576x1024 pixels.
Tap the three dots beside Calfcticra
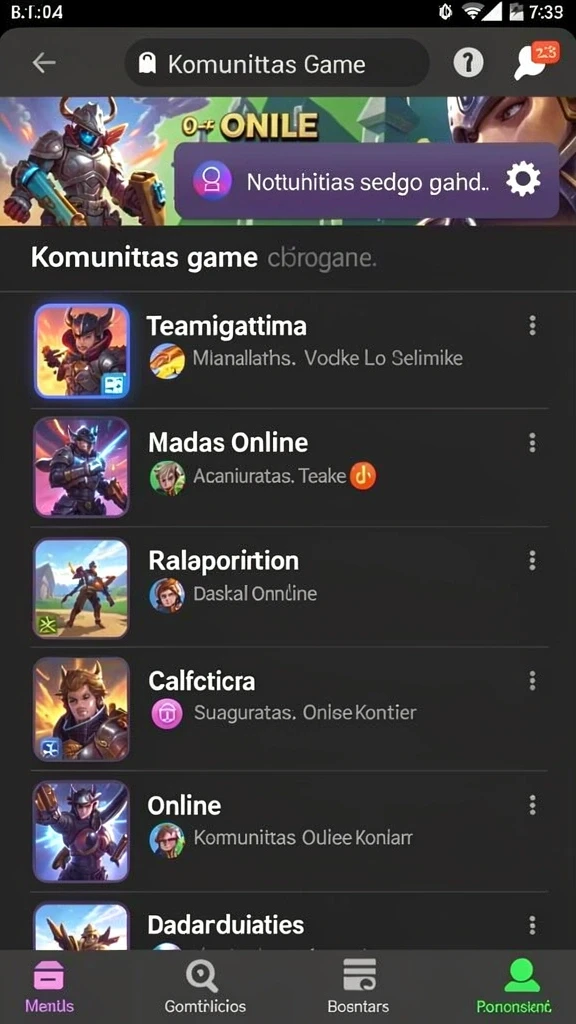click(532, 681)
